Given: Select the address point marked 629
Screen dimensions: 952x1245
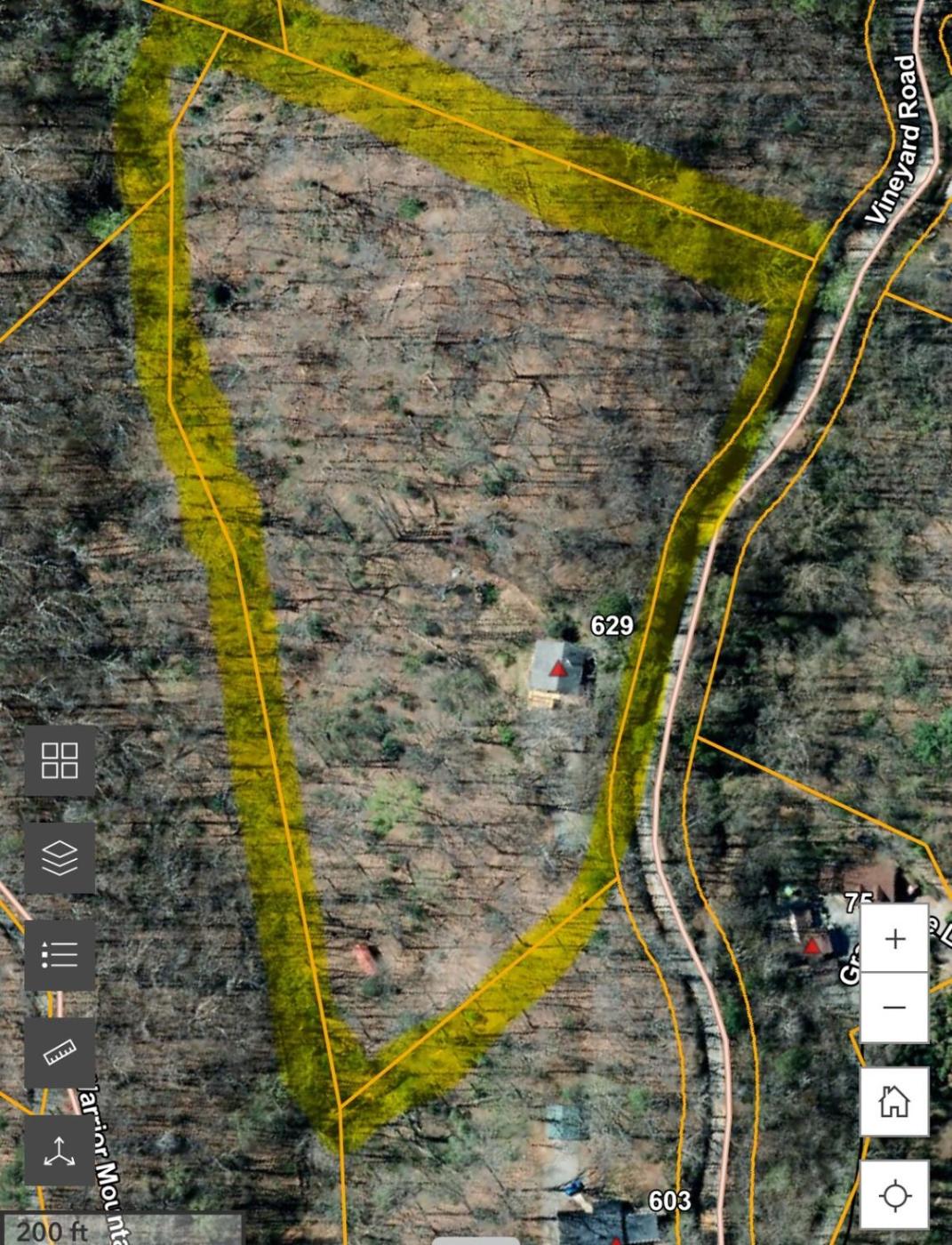Looking at the screenshot, I should click(x=558, y=669).
